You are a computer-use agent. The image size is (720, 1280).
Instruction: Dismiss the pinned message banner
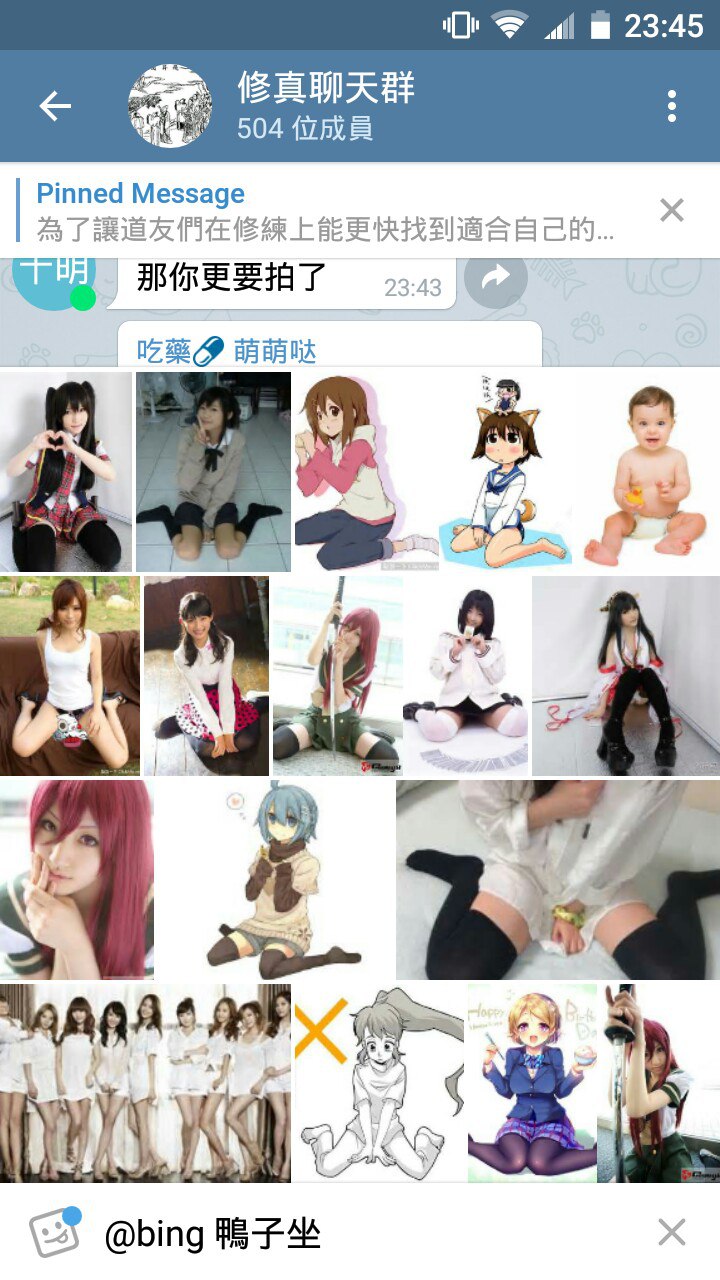pos(671,211)
